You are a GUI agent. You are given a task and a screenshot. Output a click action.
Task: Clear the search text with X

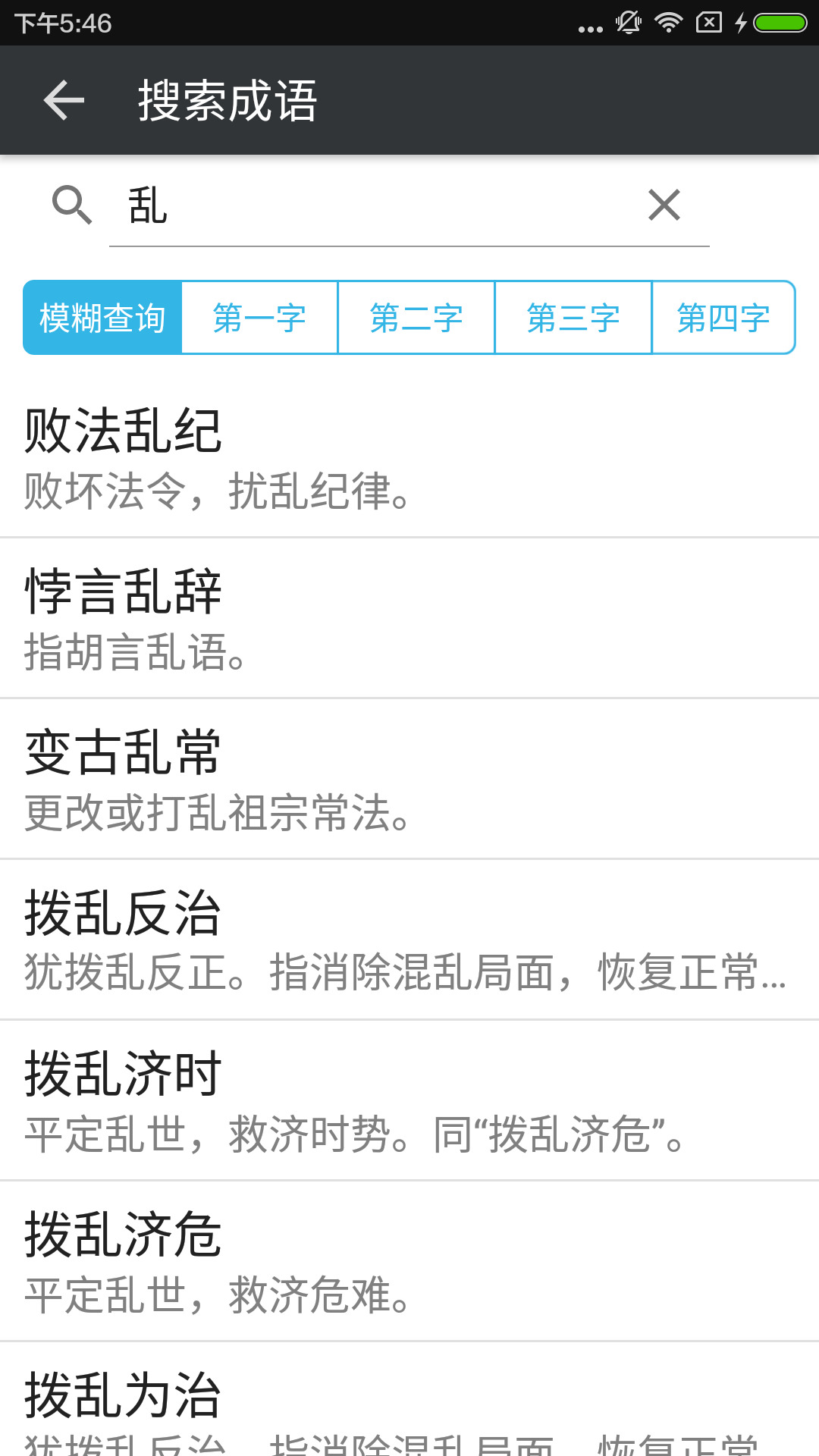(664, 205)
